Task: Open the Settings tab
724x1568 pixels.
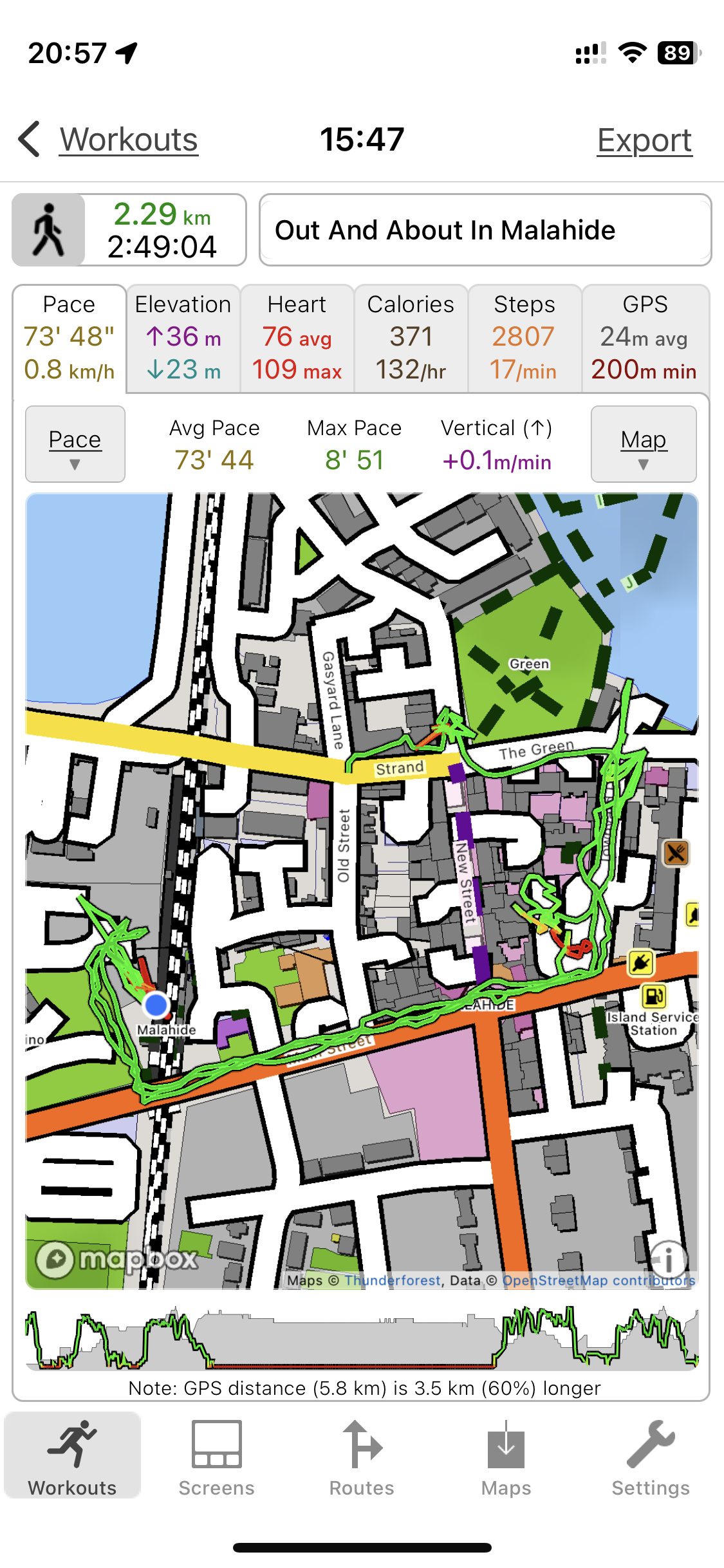Action: (x=651, y=1459)
